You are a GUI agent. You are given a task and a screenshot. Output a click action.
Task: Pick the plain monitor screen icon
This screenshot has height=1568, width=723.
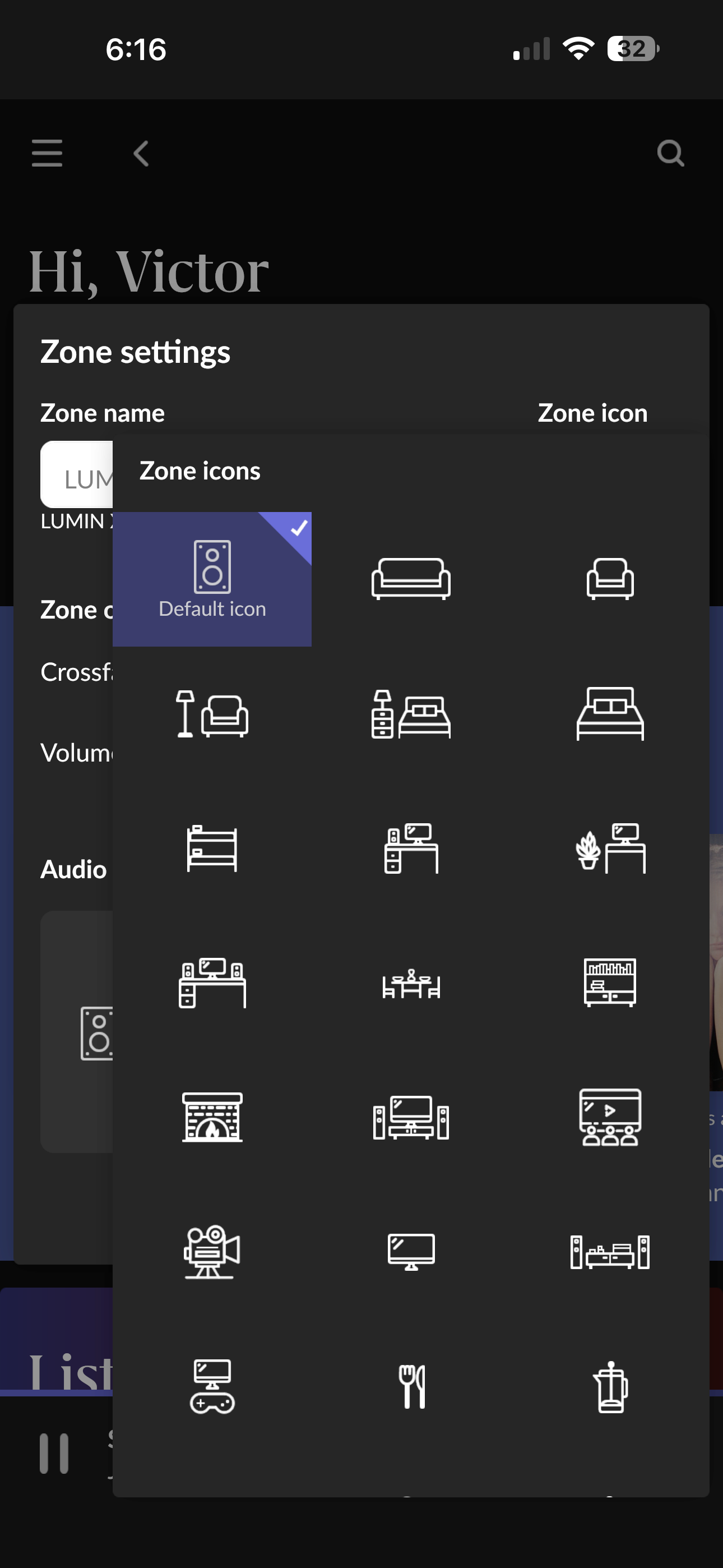click(x=411, y=1252)
